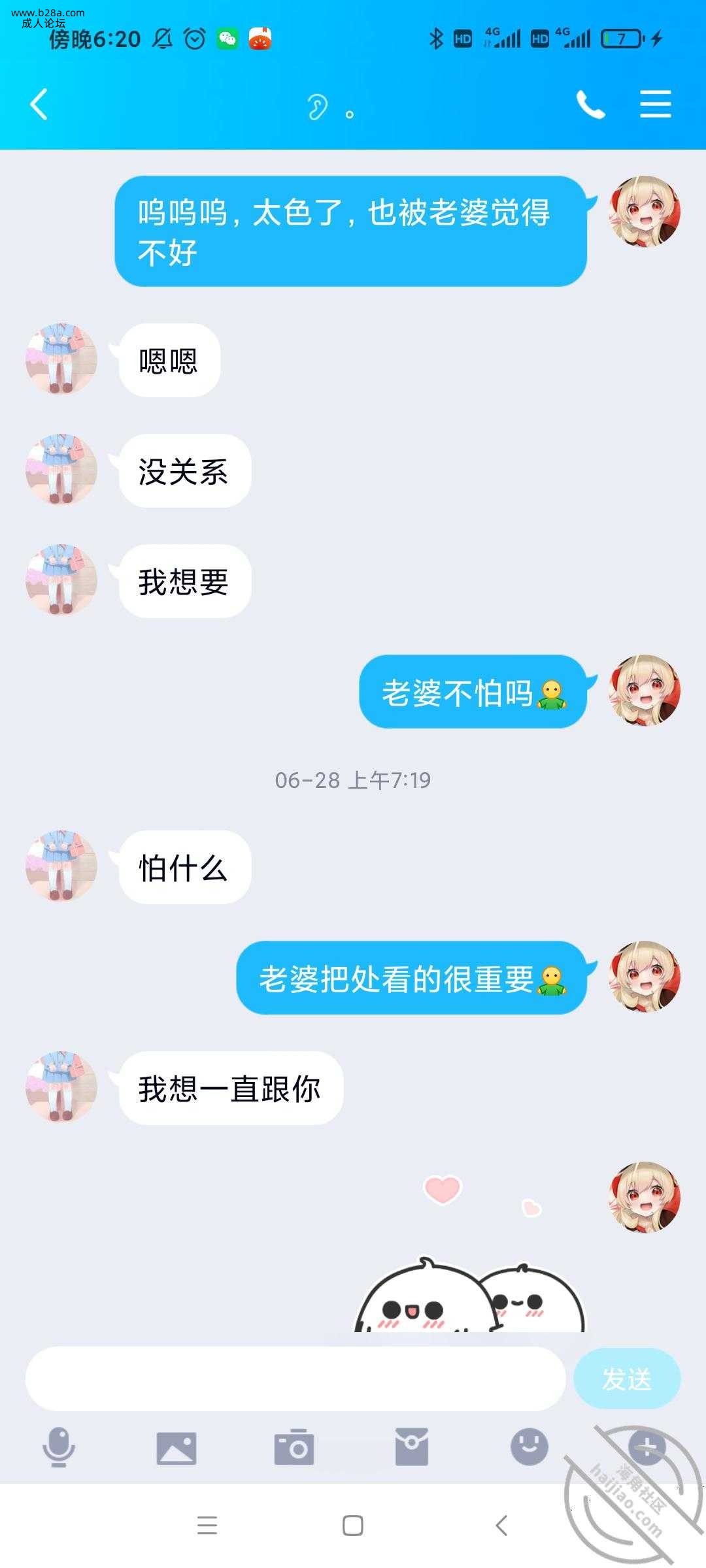Open avatar next to 嗯嗯 message

pyautogui.click(x=61, y=359)
